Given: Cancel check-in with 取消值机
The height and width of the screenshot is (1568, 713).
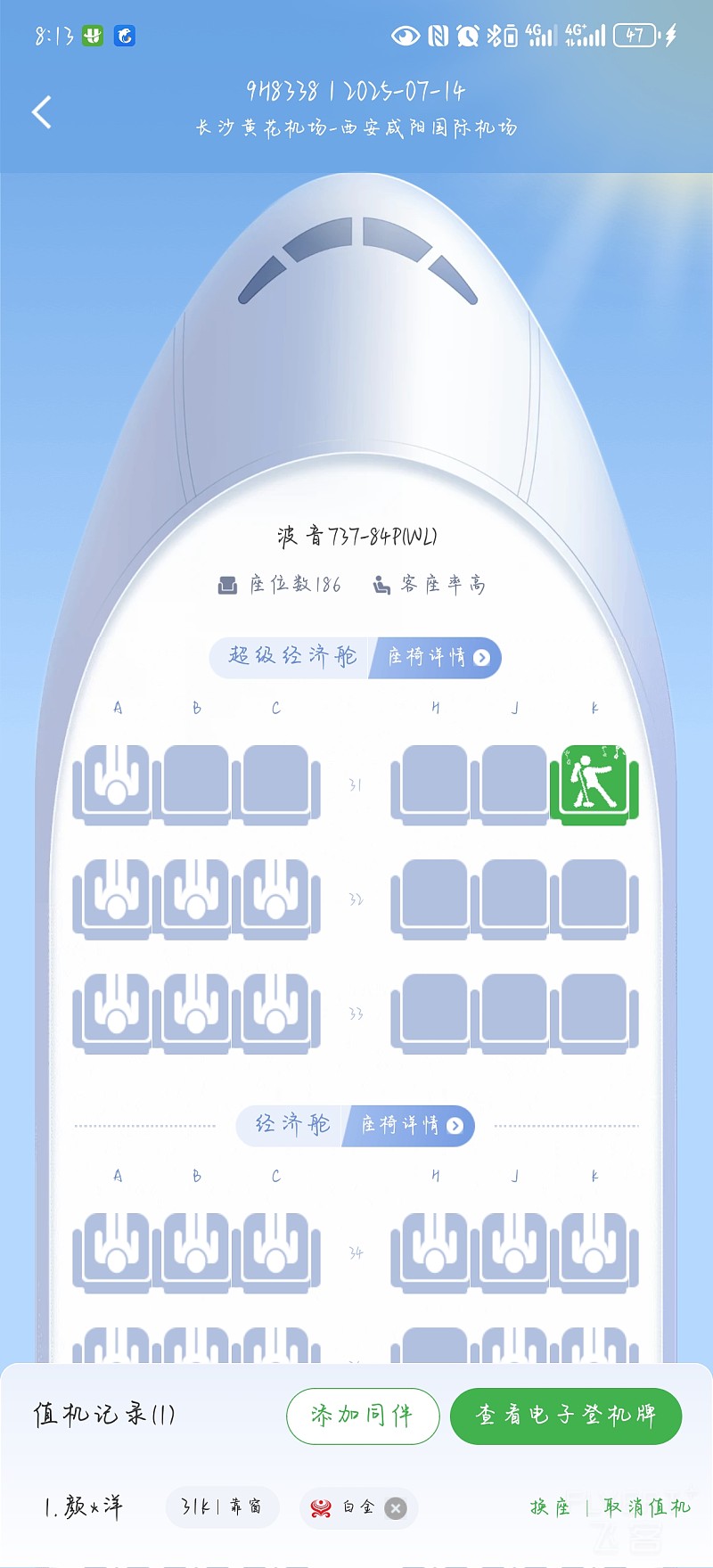Looking at the screenshot, I should click(x=646, y=1507).
